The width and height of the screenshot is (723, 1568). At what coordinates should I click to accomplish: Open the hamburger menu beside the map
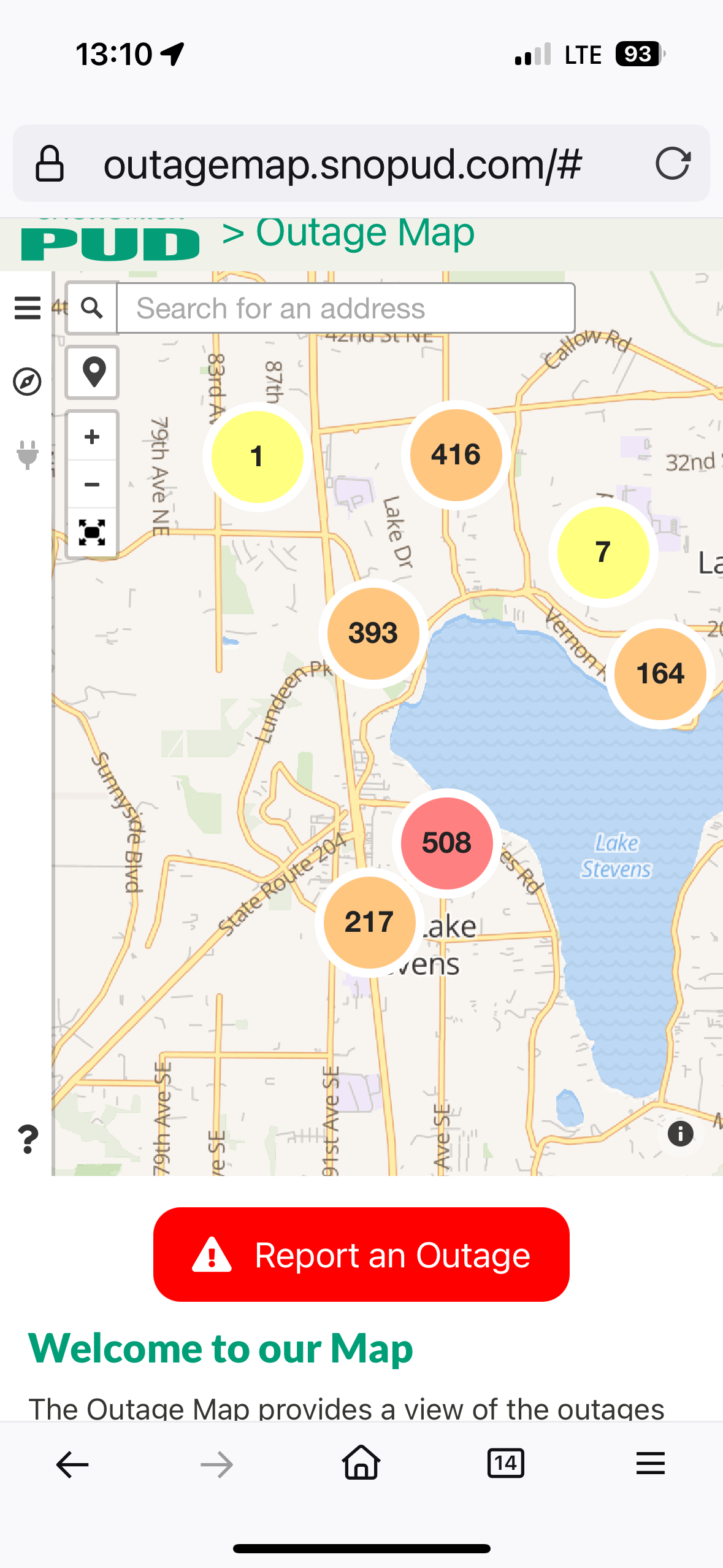pyautogui.click(x=28, y=308)
